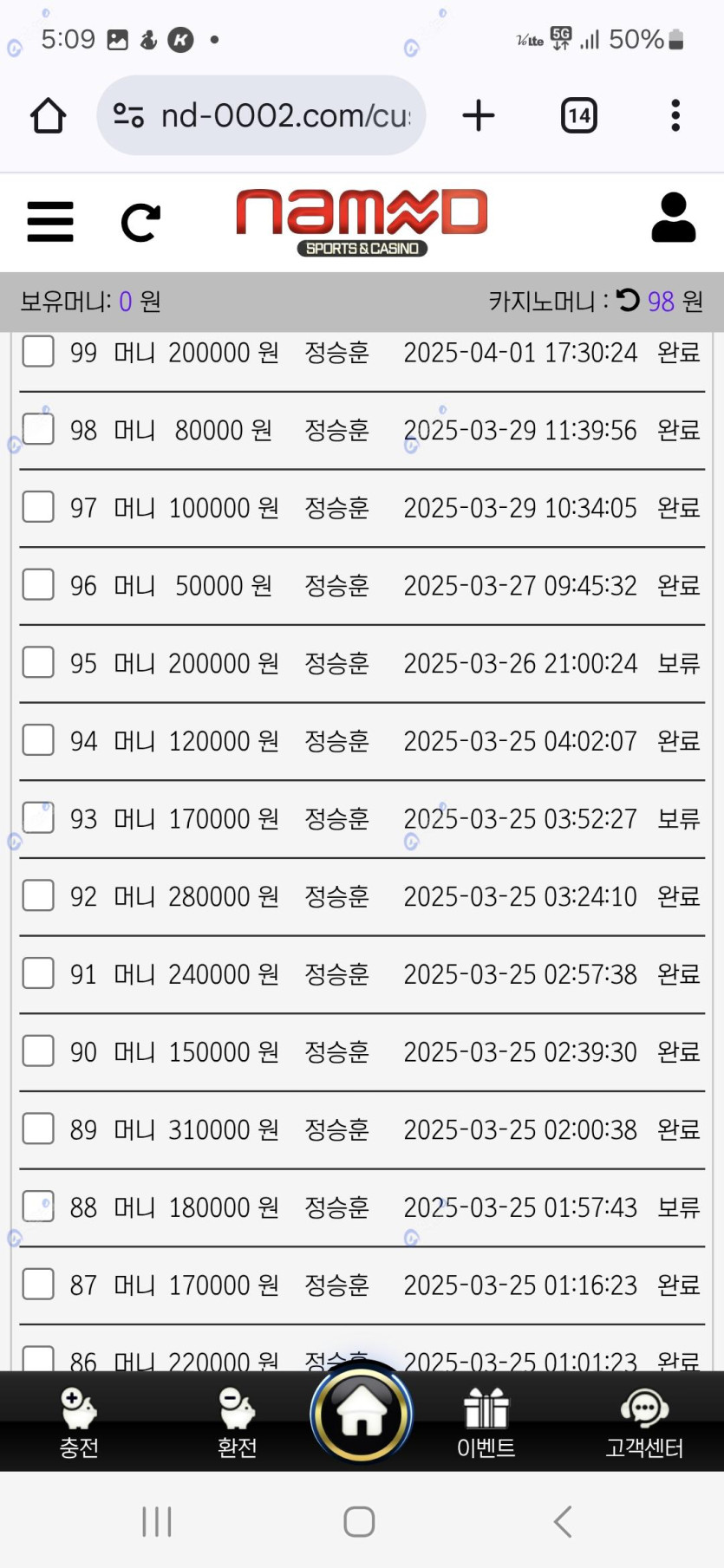Screen dimensions: 724x1568
Task: Open the browser home page
Action: point(49,115)
